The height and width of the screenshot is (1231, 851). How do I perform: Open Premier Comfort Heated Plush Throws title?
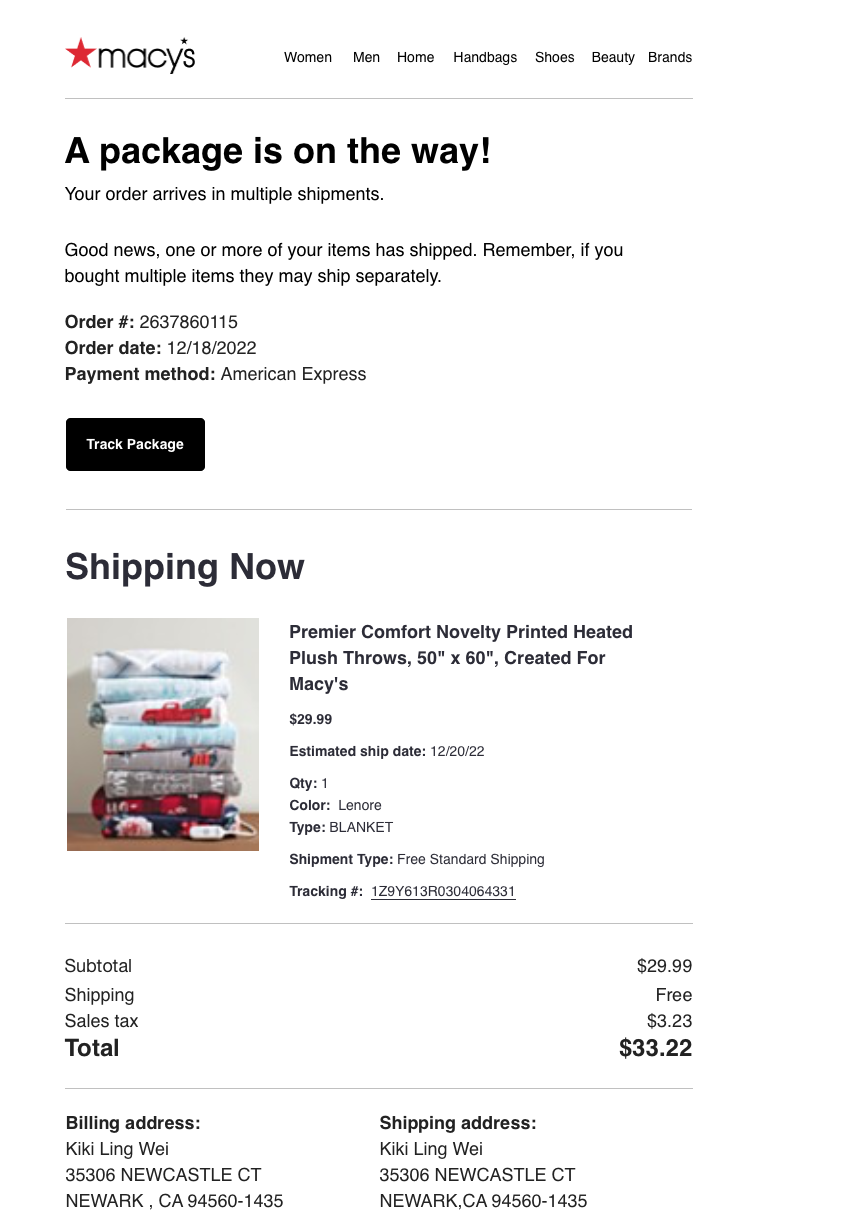(x=461, y=658)
